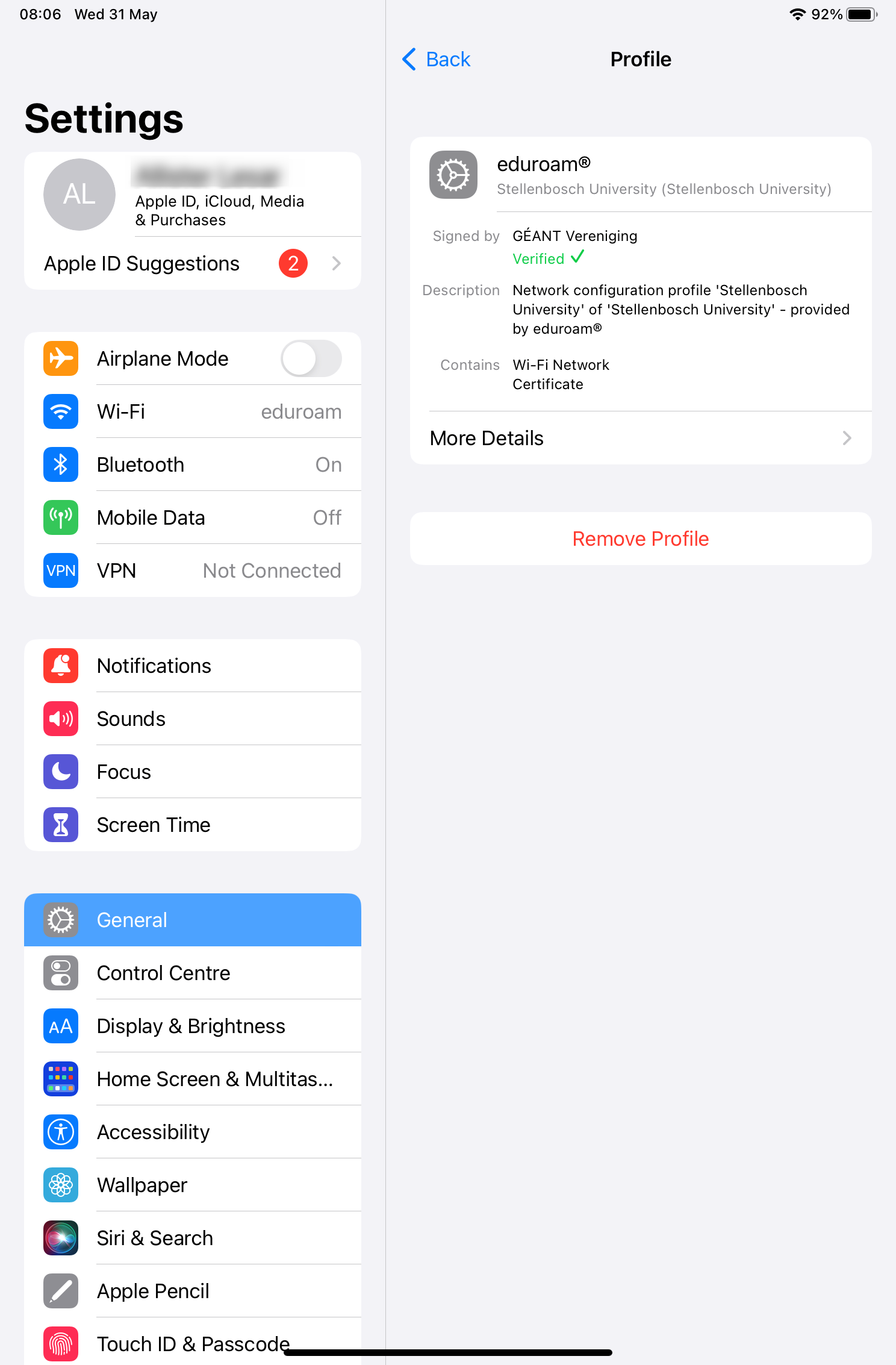
Task: Open Wallpaper settings
Action: click(x=193, y=1185)
